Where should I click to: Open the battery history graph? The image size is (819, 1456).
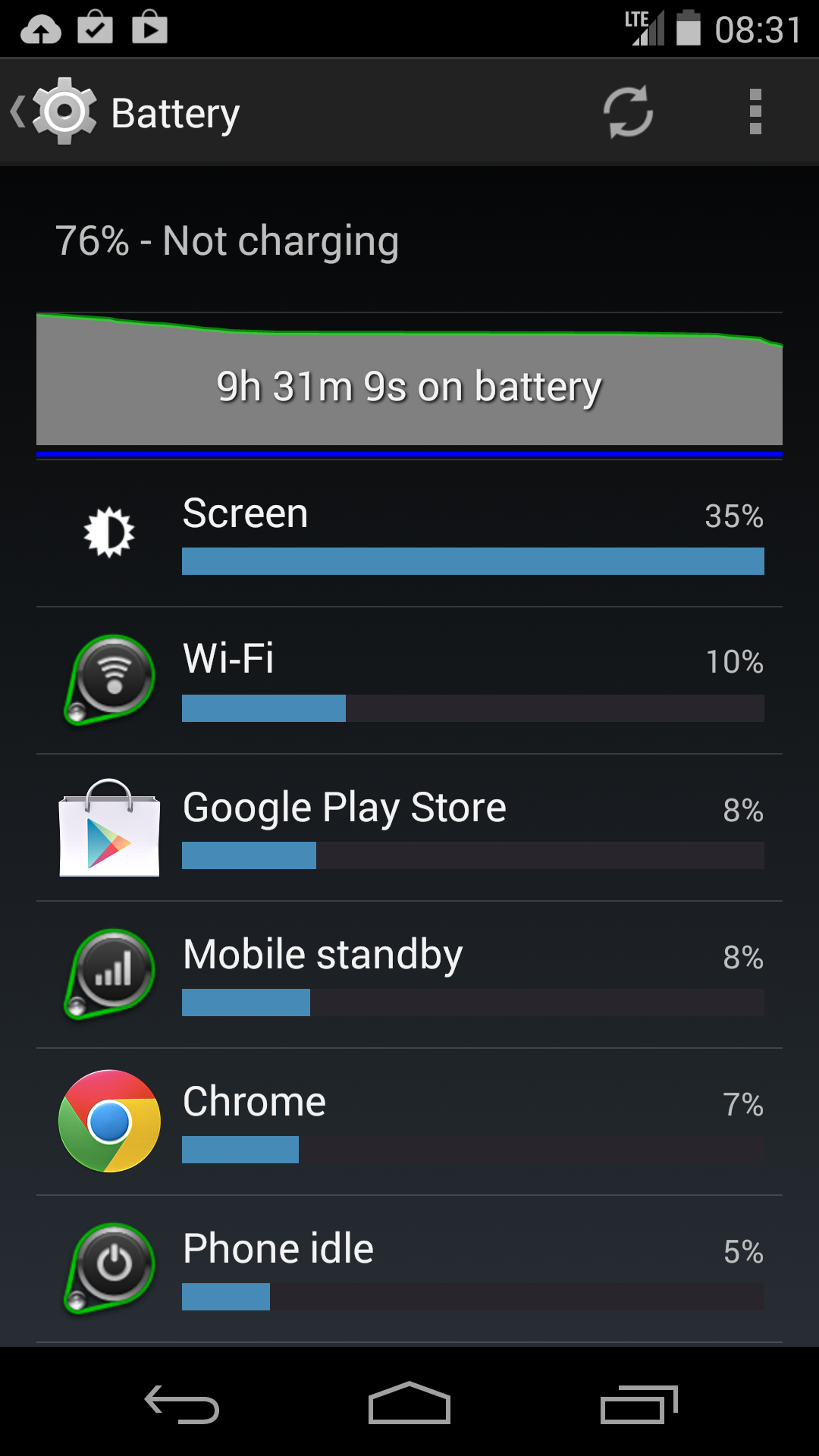pos(409,384)
